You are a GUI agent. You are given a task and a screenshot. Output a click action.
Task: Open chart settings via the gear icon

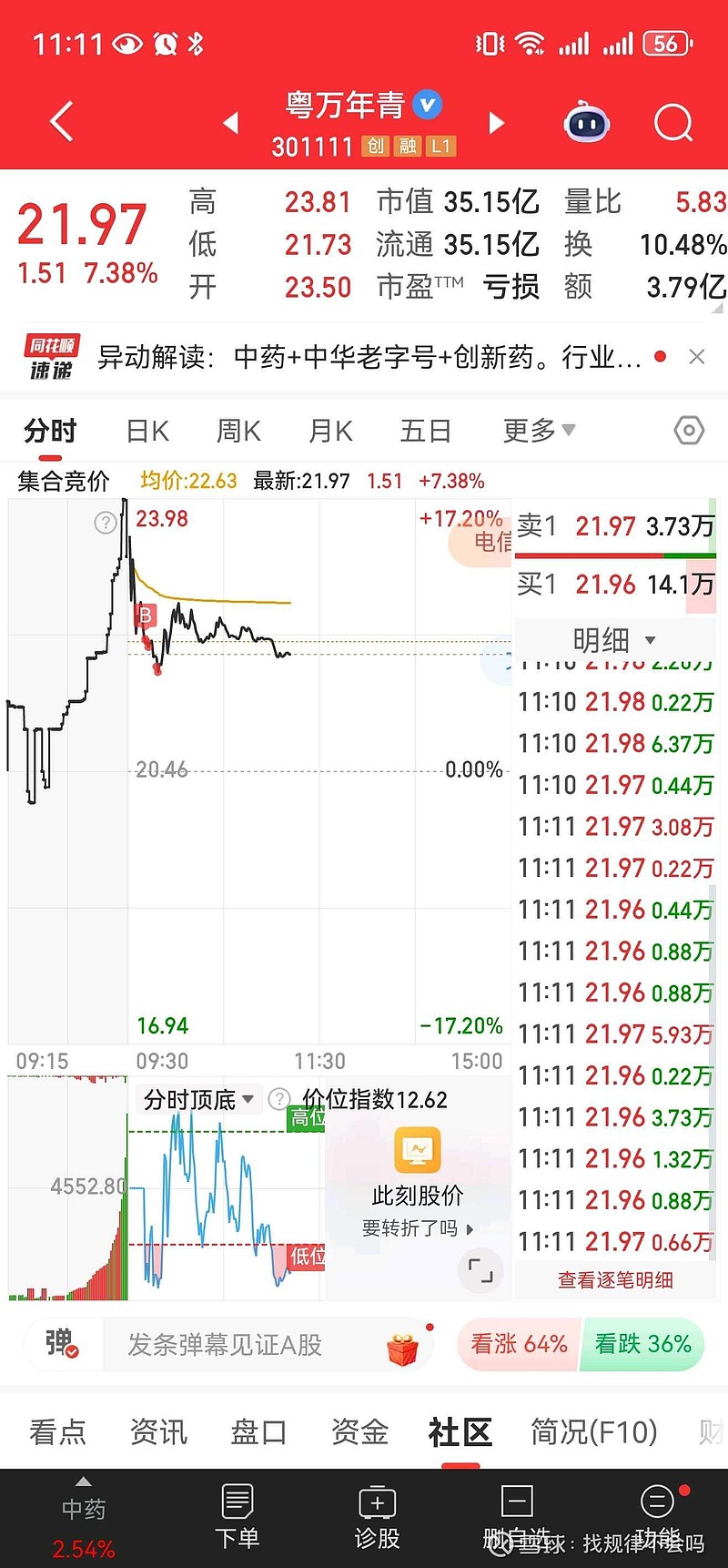[x=689, y=430]
